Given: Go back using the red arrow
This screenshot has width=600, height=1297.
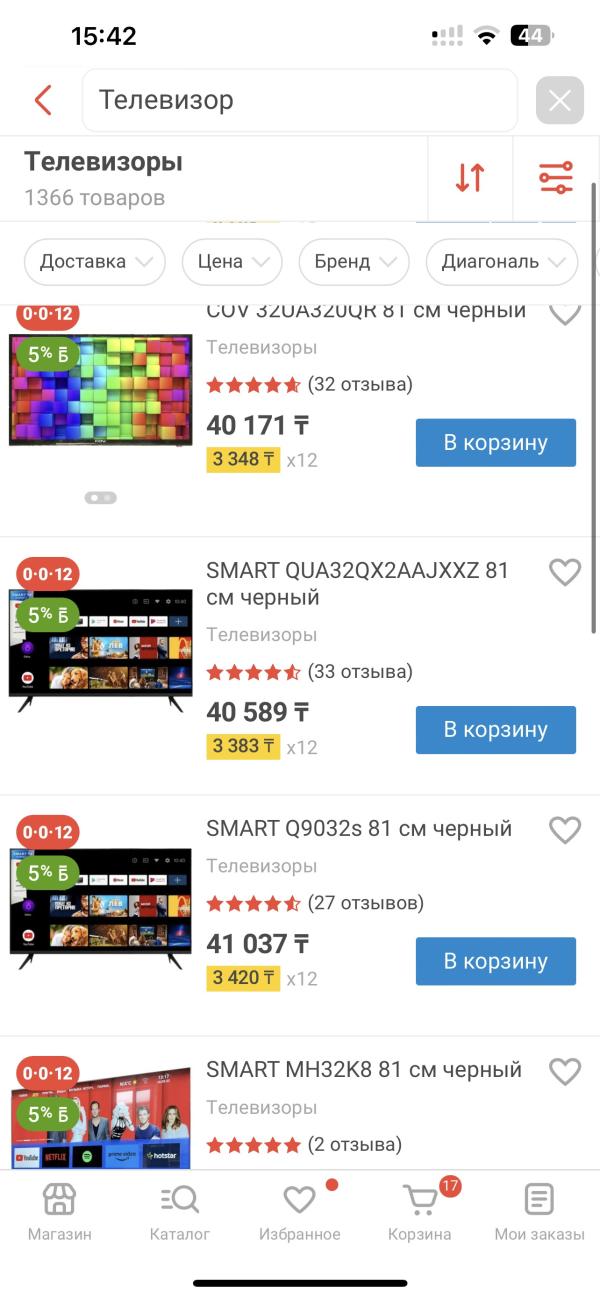Looking at the screenshot, I should coord(42,100).
